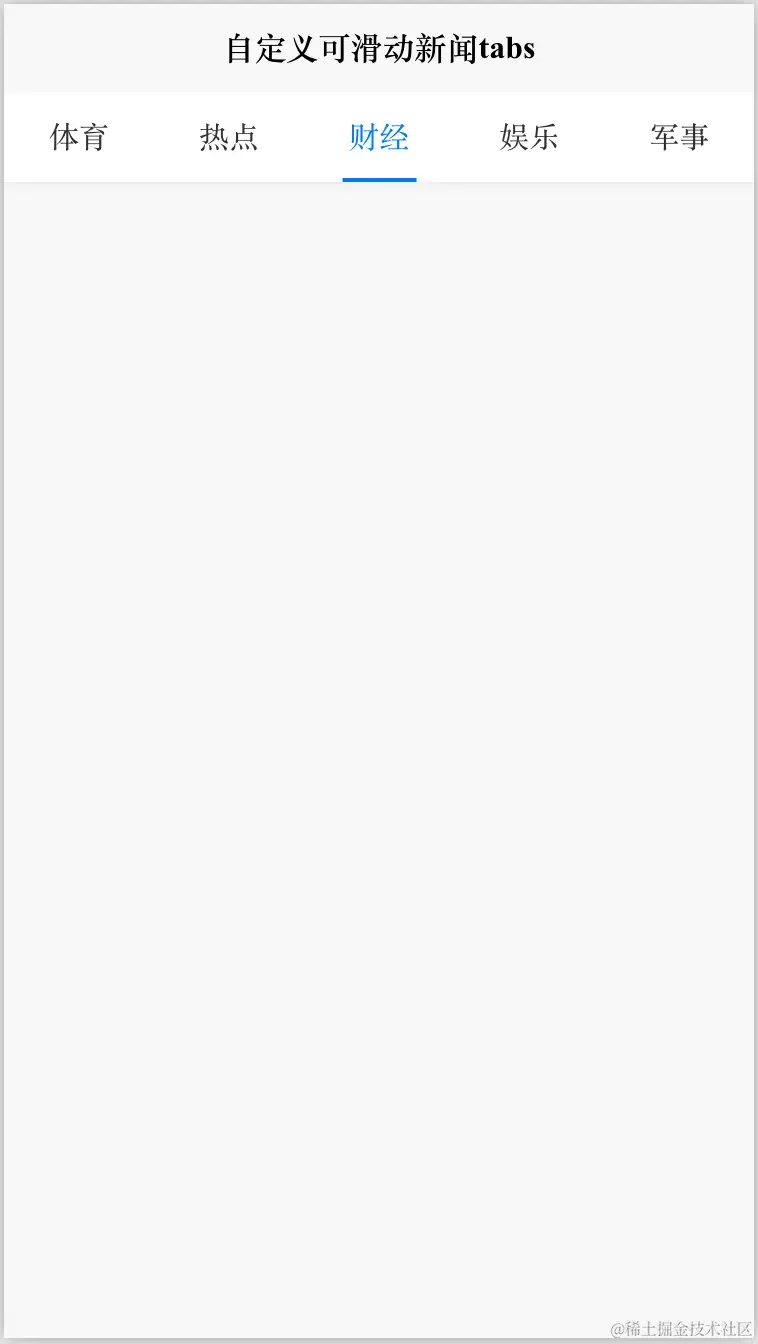Select the 财经 tab
This screenshot has height=1344, width=758.
[379, 137]
